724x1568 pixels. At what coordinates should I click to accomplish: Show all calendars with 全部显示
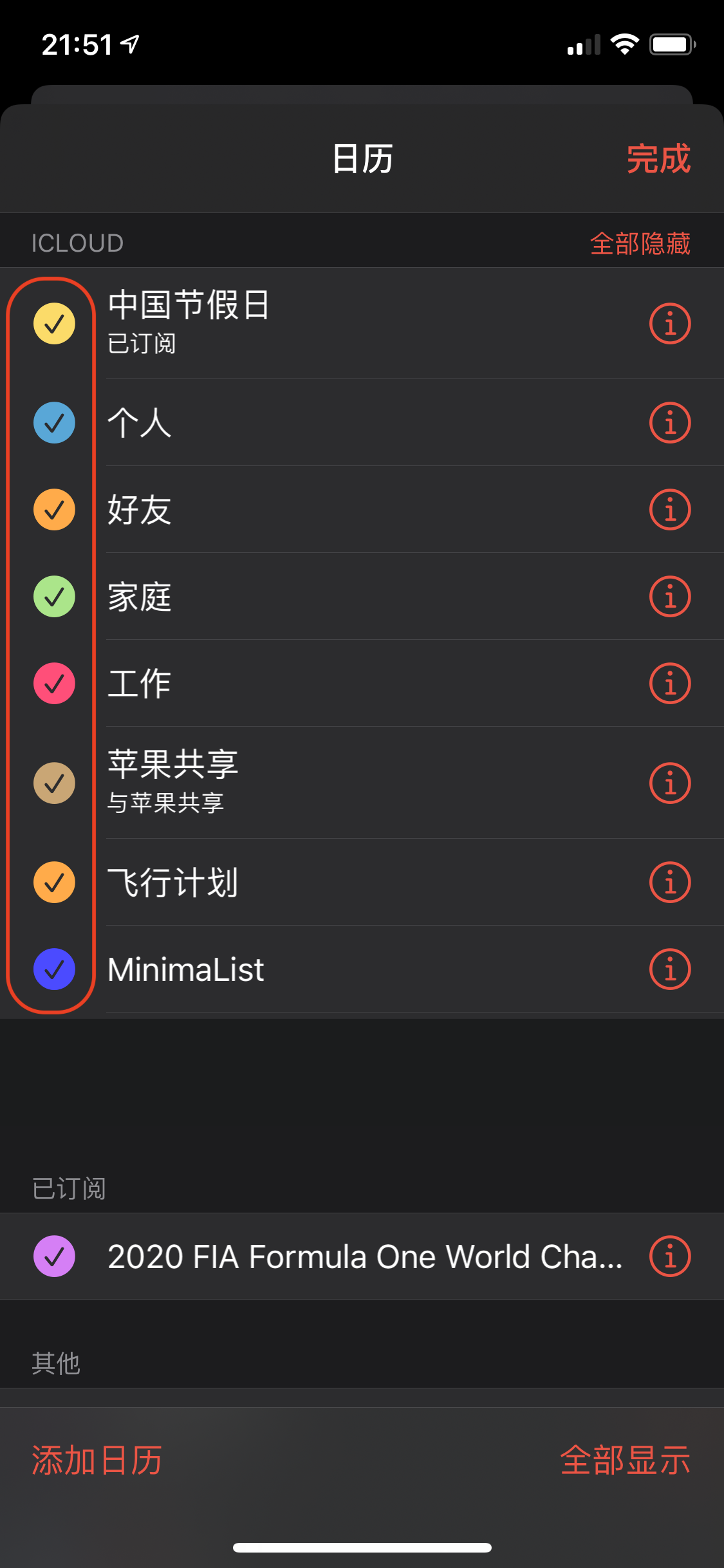(625, 1460)
